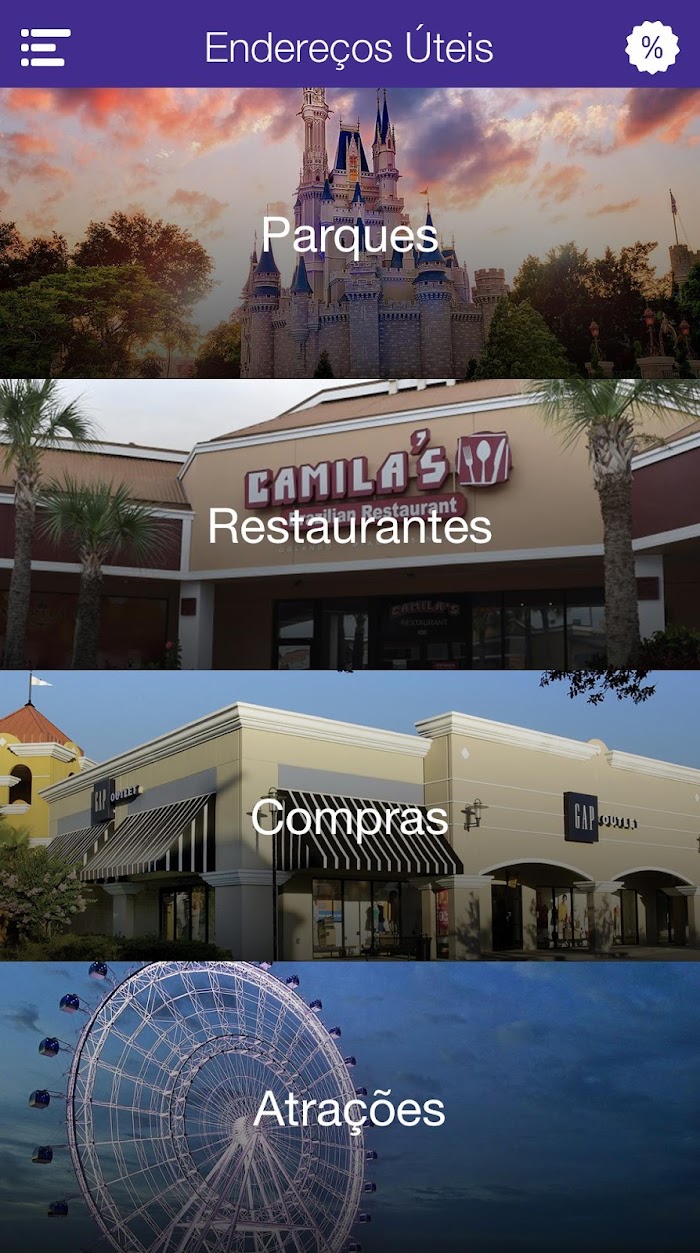Open the Parques category
This screenshot has height=1253, width=700.
coord(350,234)
